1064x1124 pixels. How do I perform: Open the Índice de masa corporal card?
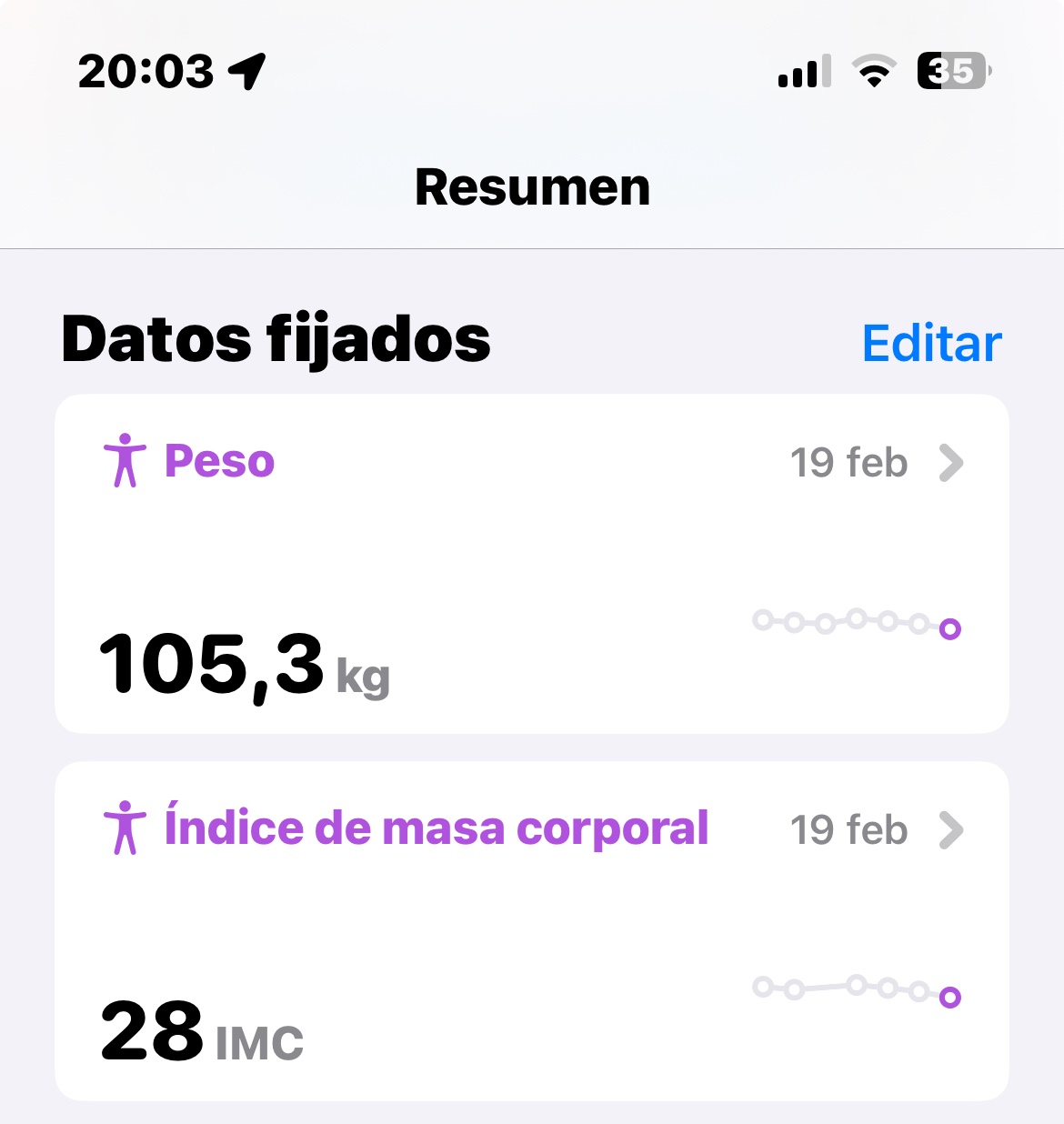532,930
